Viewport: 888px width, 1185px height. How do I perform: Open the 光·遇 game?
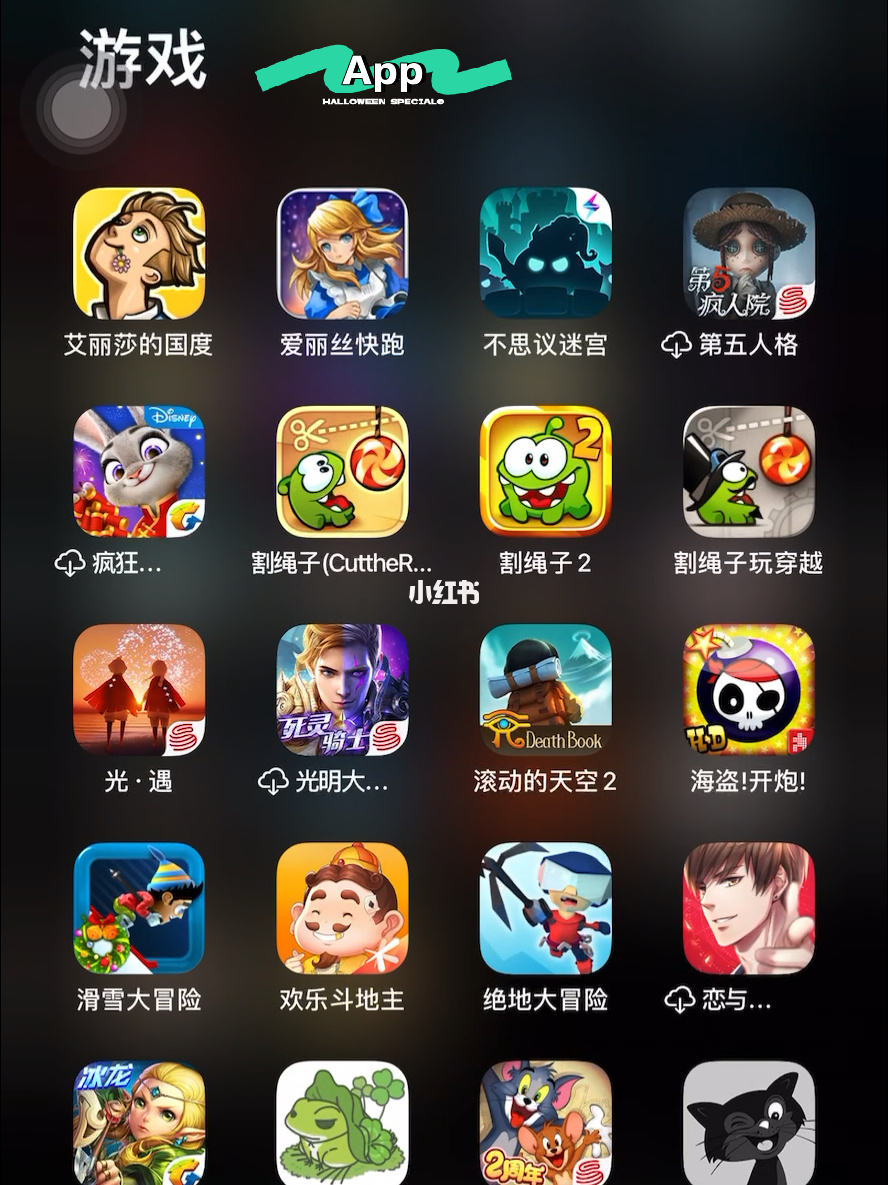tap(138, 690)
